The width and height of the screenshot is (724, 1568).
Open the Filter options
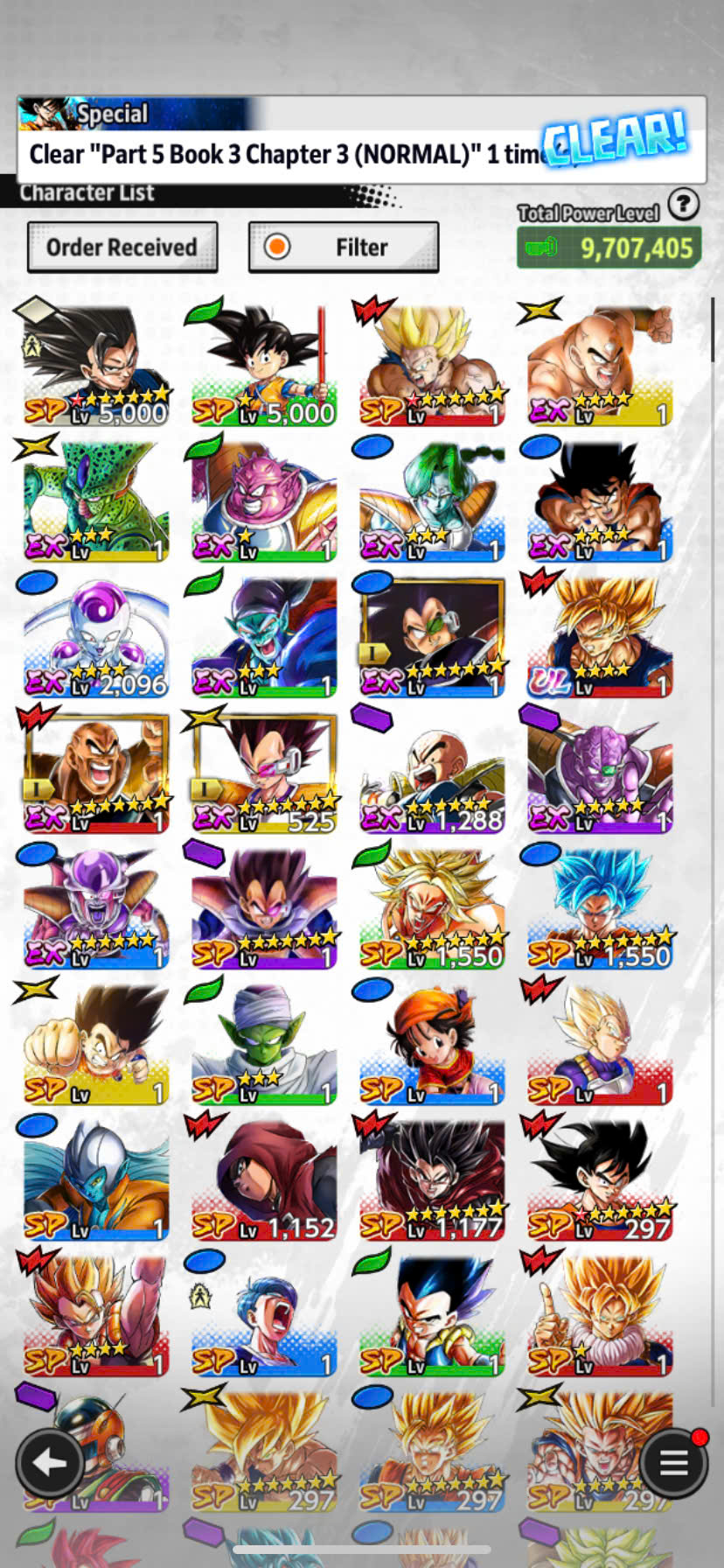pyautogui.click(x=344, y=248)
